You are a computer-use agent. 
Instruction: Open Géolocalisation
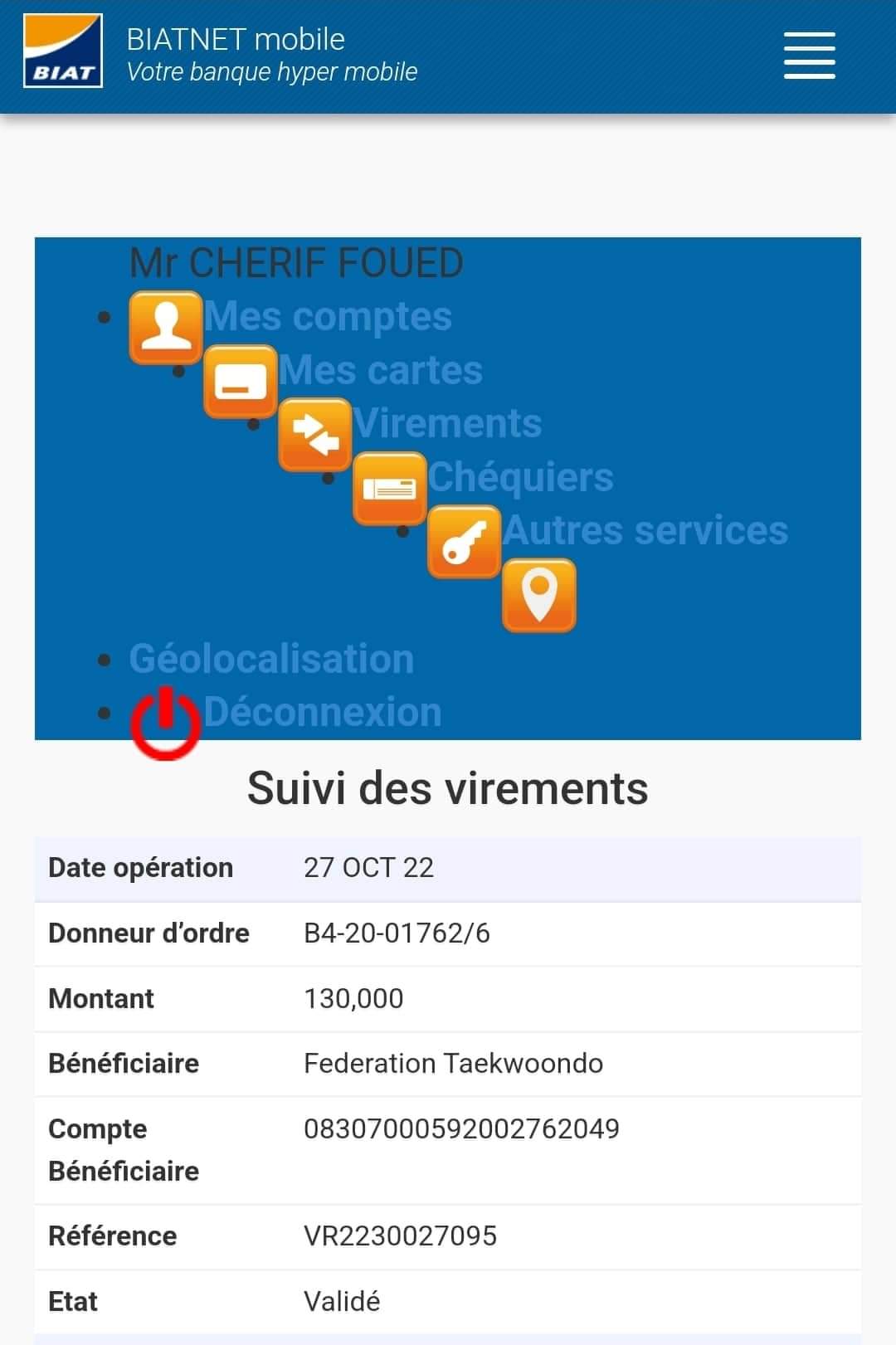coord(271,659)
